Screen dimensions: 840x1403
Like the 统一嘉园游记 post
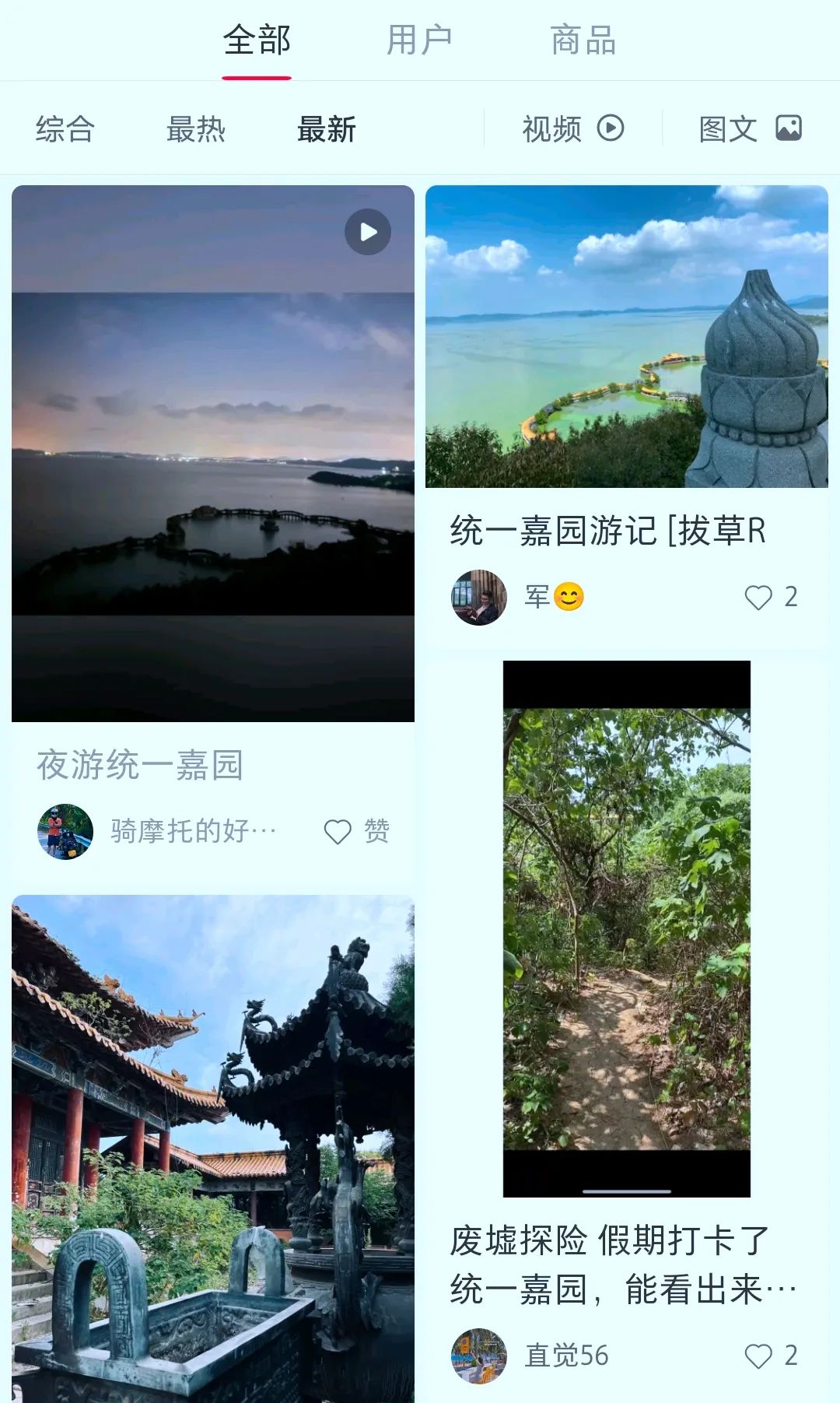(771, 597)
